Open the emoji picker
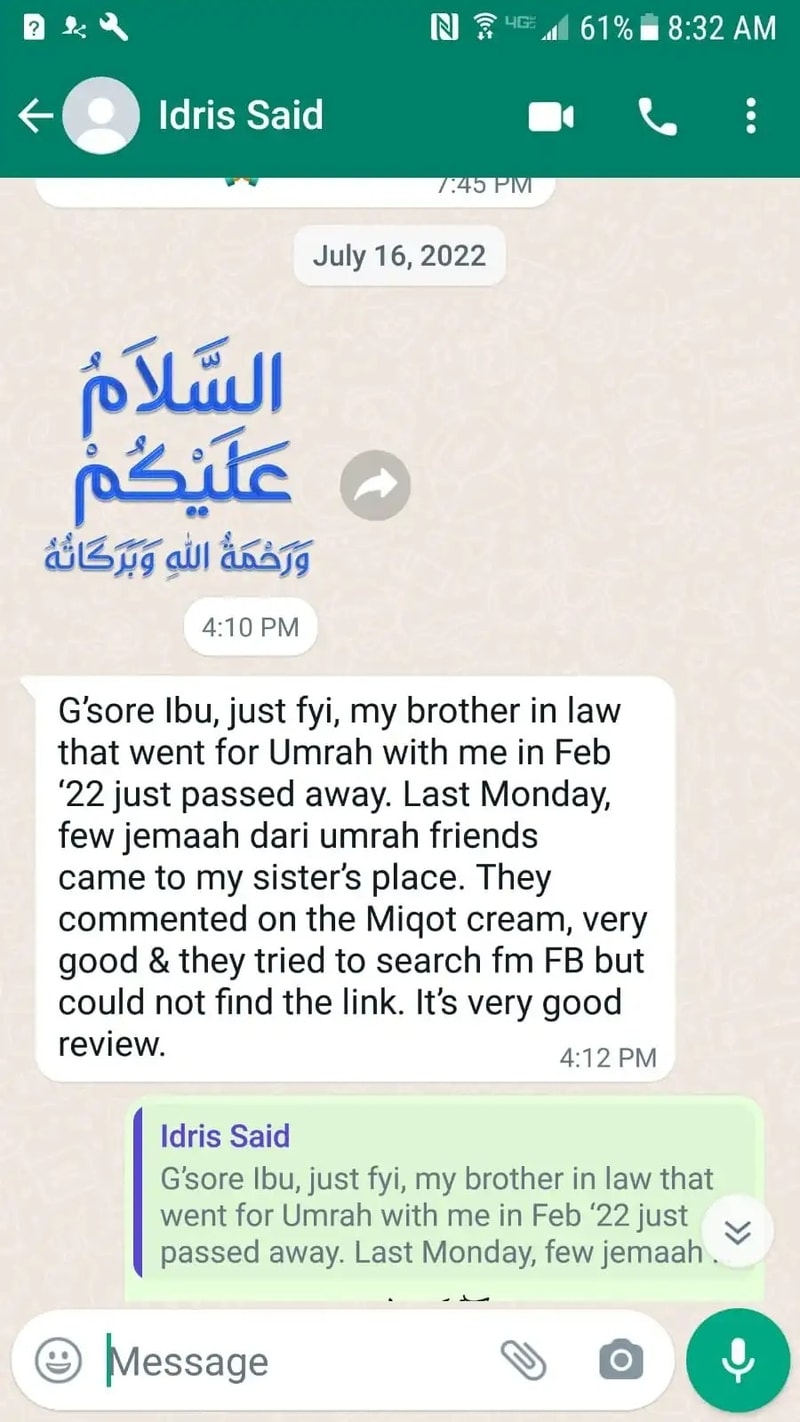Screen dimensions: 800x1422 click(58, 1360)
